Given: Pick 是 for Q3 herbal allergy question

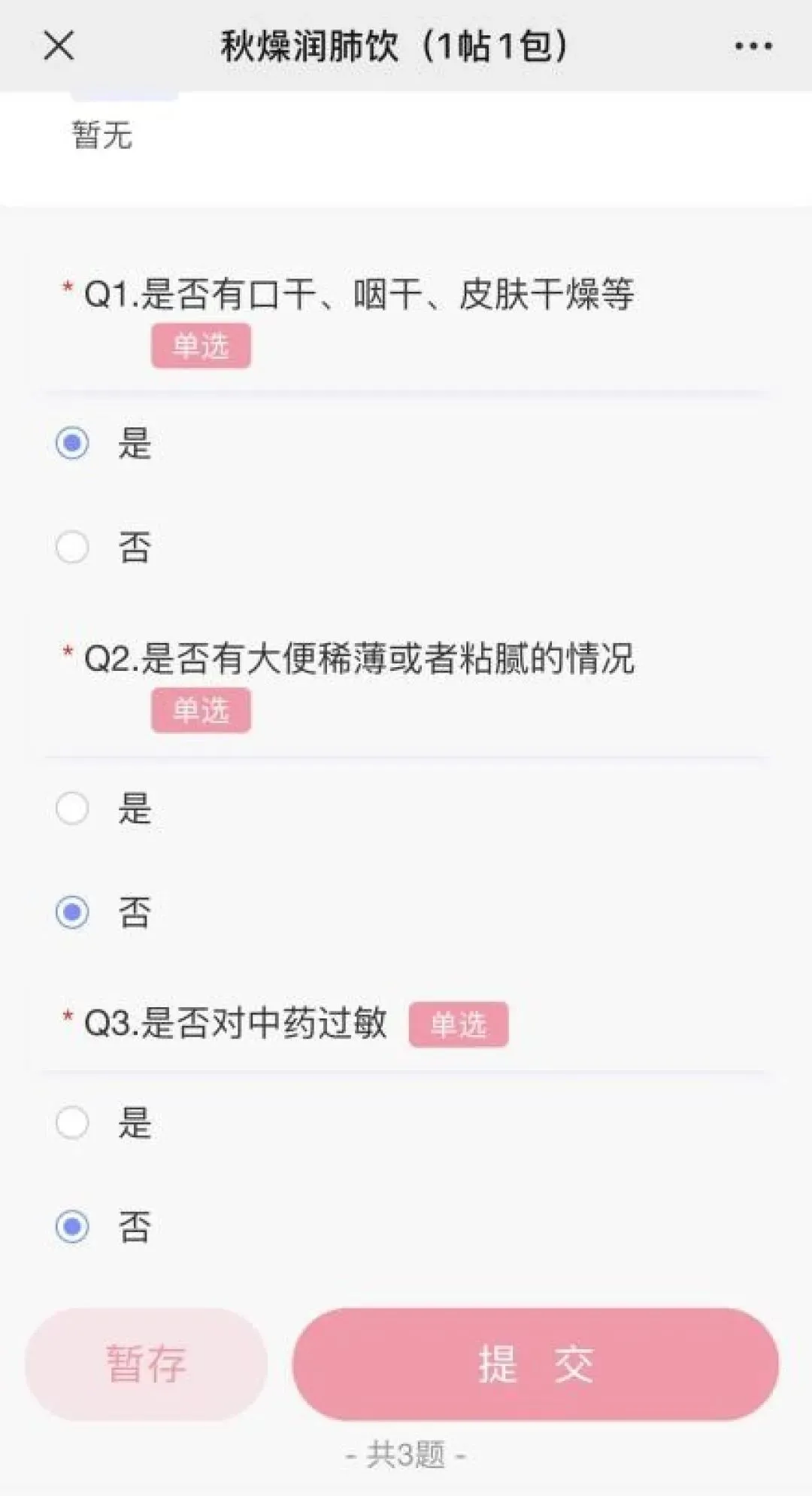Looking at the screenshot, I should [x=72, y=1123].
